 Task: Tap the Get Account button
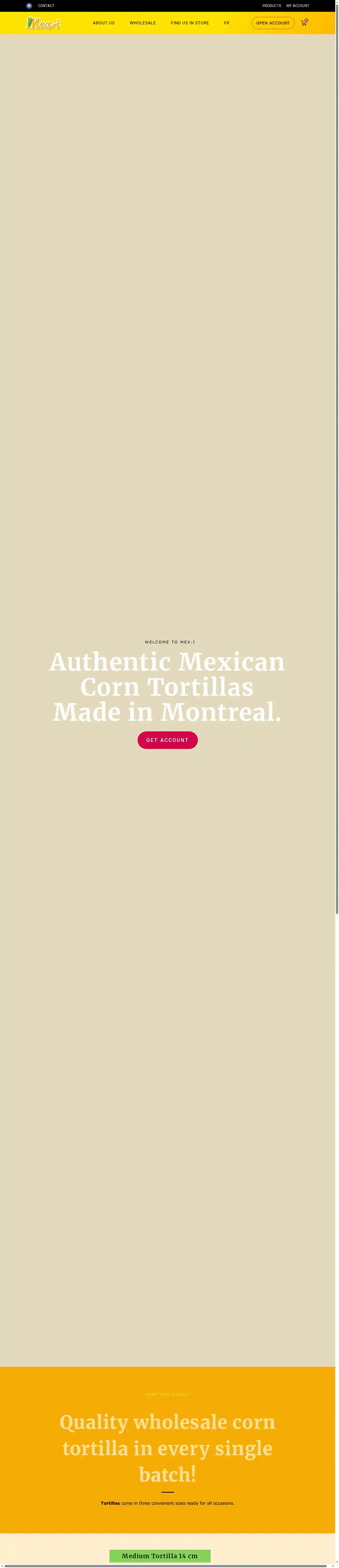point(167,740)
